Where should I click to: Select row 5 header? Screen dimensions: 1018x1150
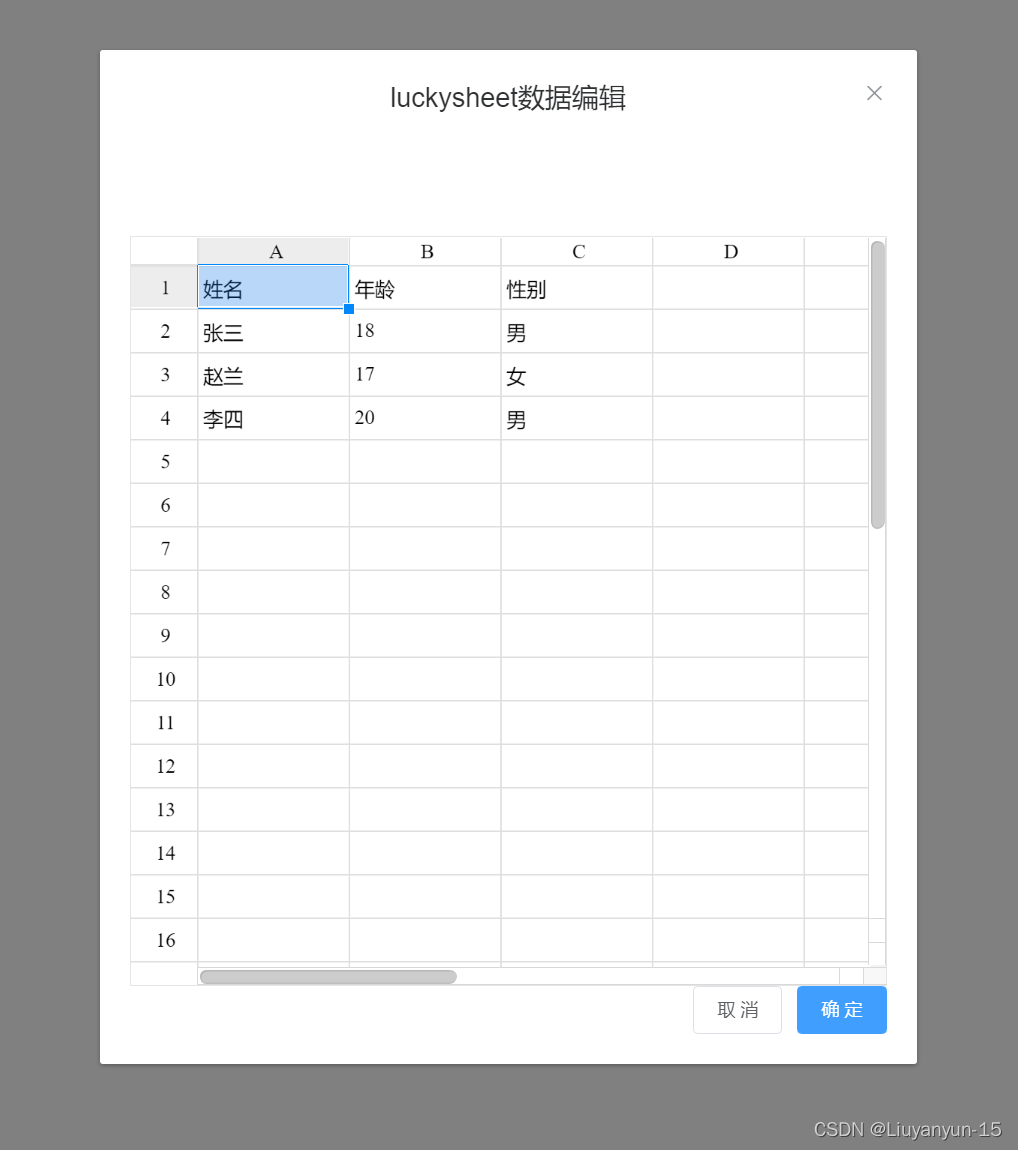click(164, 462)
